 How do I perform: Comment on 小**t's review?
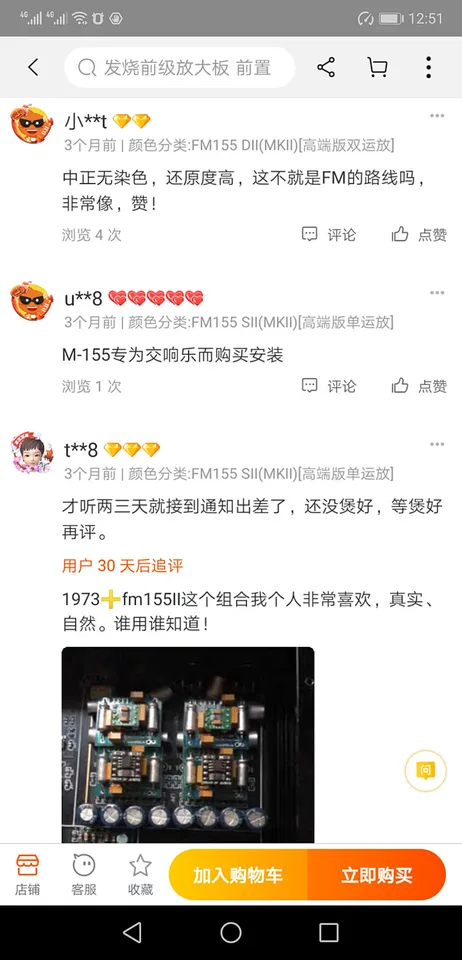pyautogui.click(x=329, y=234)
